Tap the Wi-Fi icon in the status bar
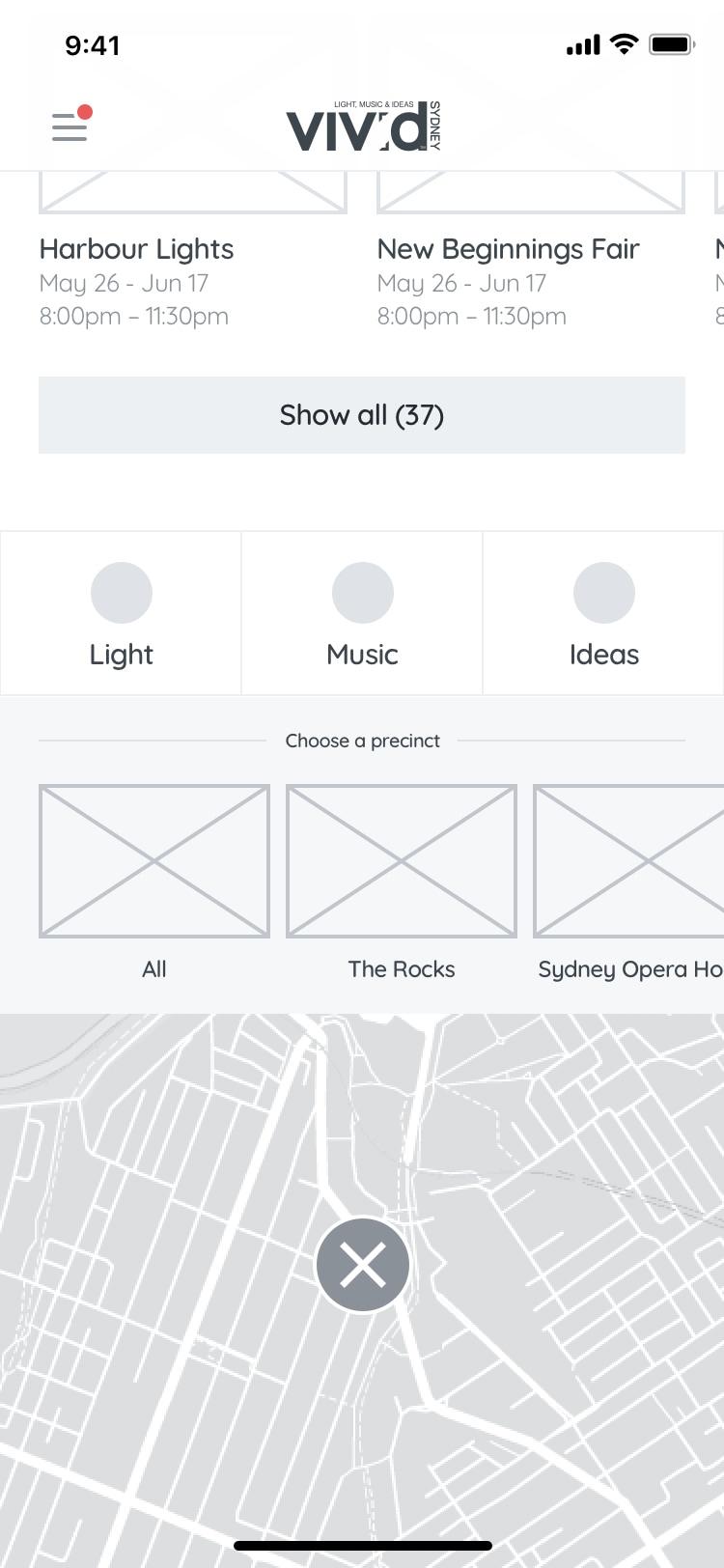Screen dimensions: 724x1568 pyautogui.click(x=623, y=43)
